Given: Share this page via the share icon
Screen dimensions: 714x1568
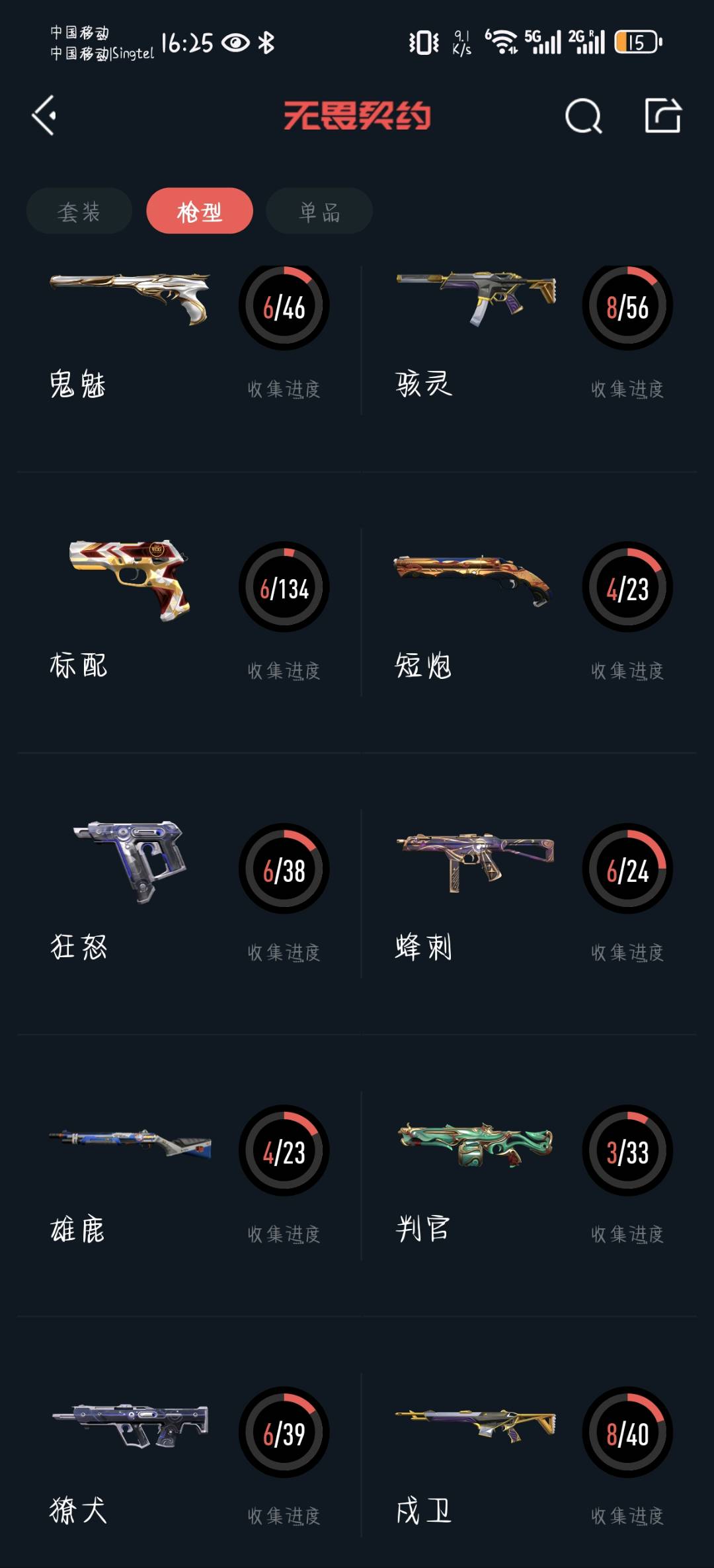Looking at the screenshot, I should tap(662, 116).
